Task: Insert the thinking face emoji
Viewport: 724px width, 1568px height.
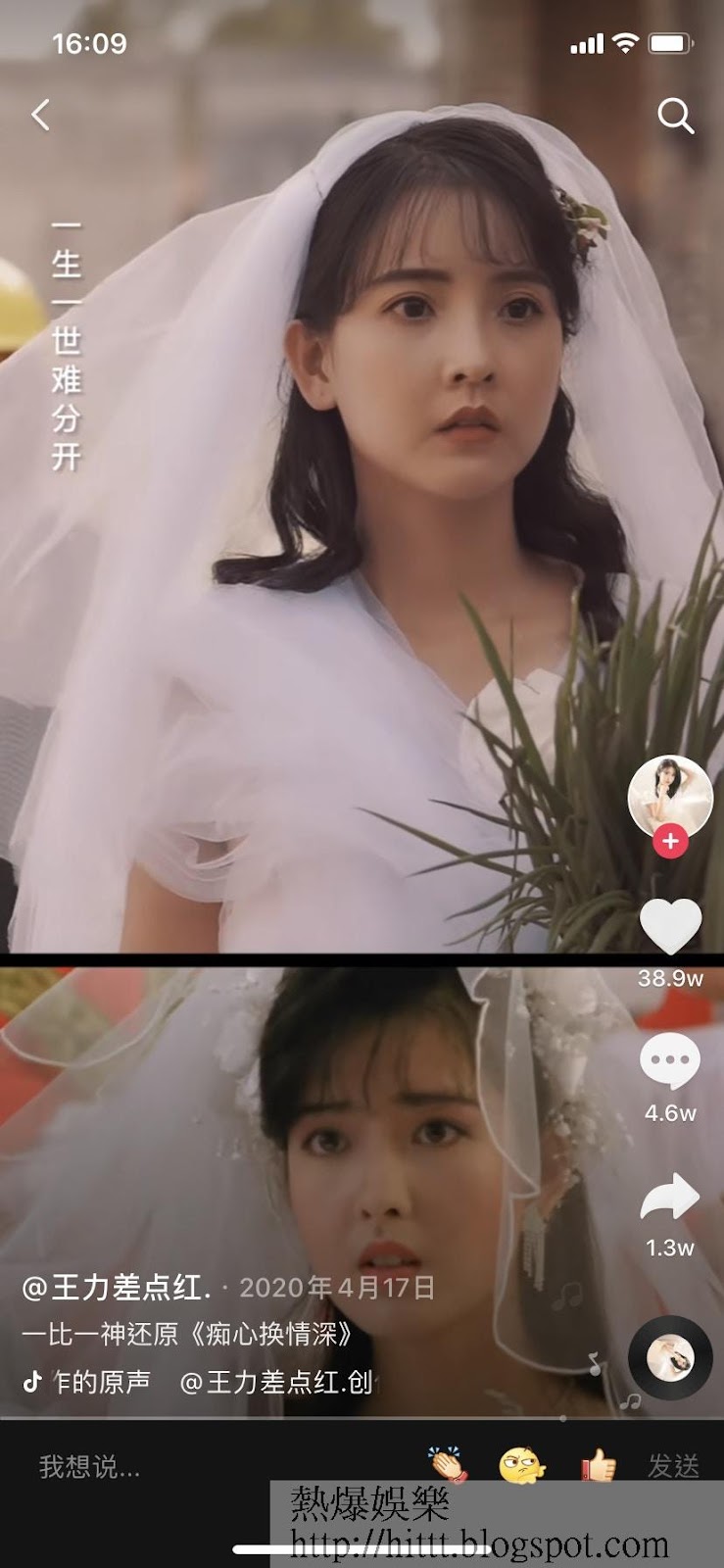Action: pos(522,1466)
